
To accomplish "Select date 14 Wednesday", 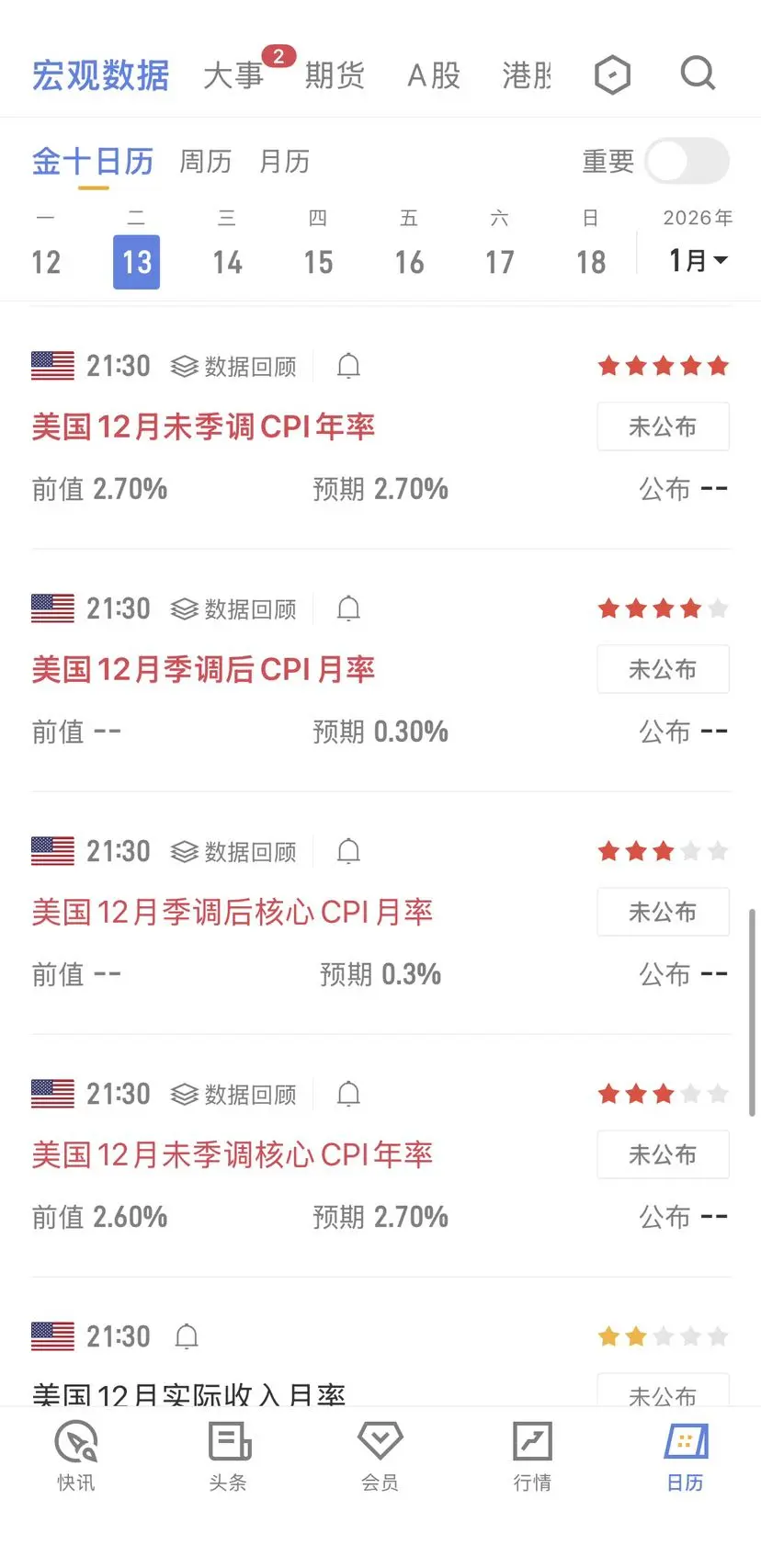I will tap(227, 262).
